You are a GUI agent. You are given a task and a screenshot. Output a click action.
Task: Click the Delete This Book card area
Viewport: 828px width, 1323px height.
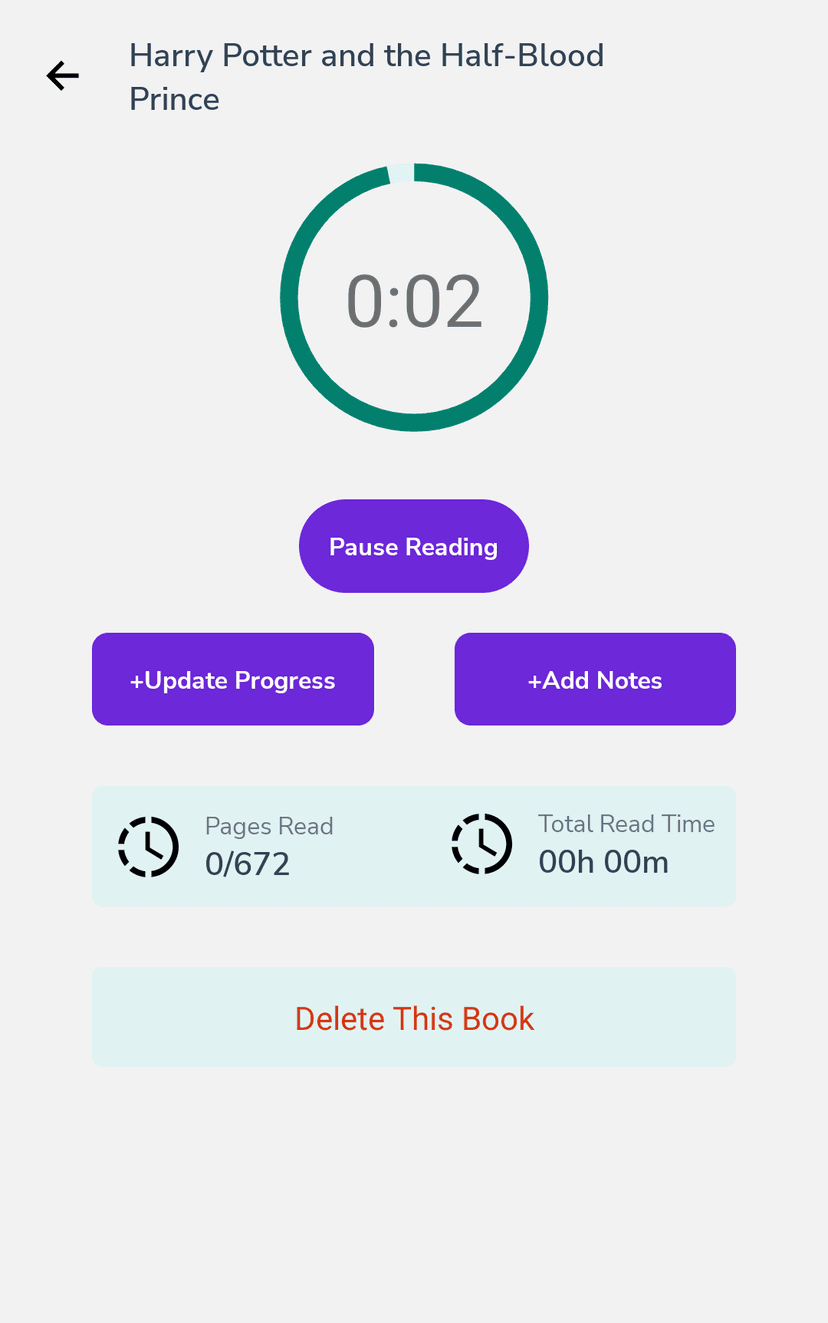pyautogui.click(x=414, y=1016)
